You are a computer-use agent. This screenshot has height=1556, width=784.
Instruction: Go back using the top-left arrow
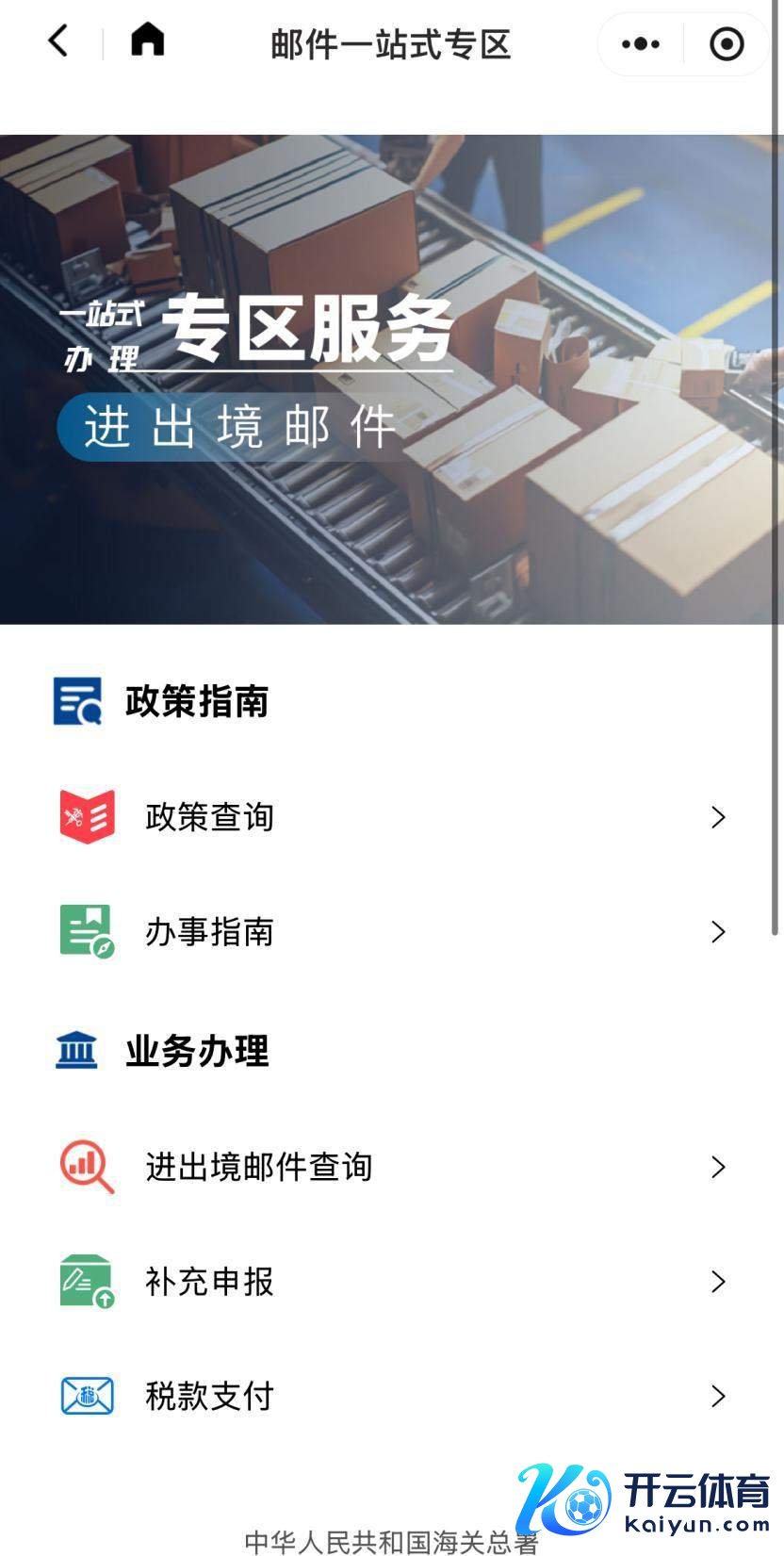58,41
